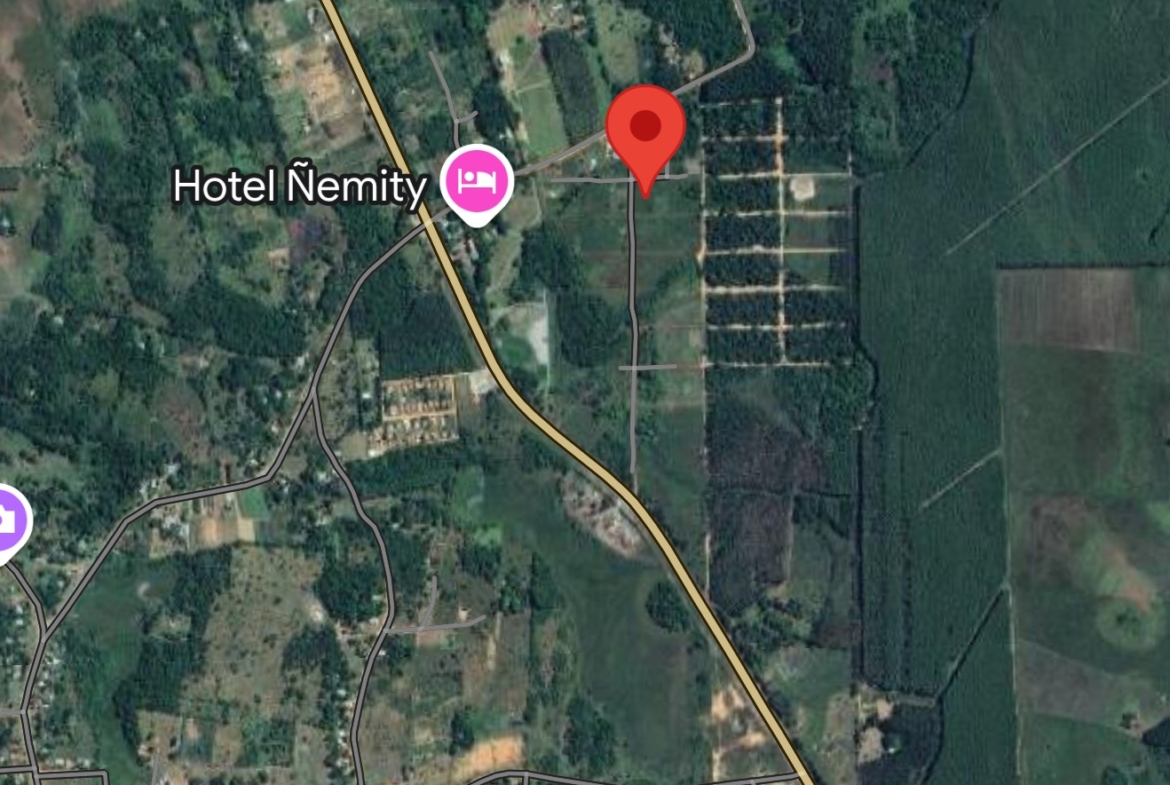This screenshot has width=1170, height=785.
Task: Open the Hotel Ñemity map marker
Action: pyautogui.click(x=478, y=182)
